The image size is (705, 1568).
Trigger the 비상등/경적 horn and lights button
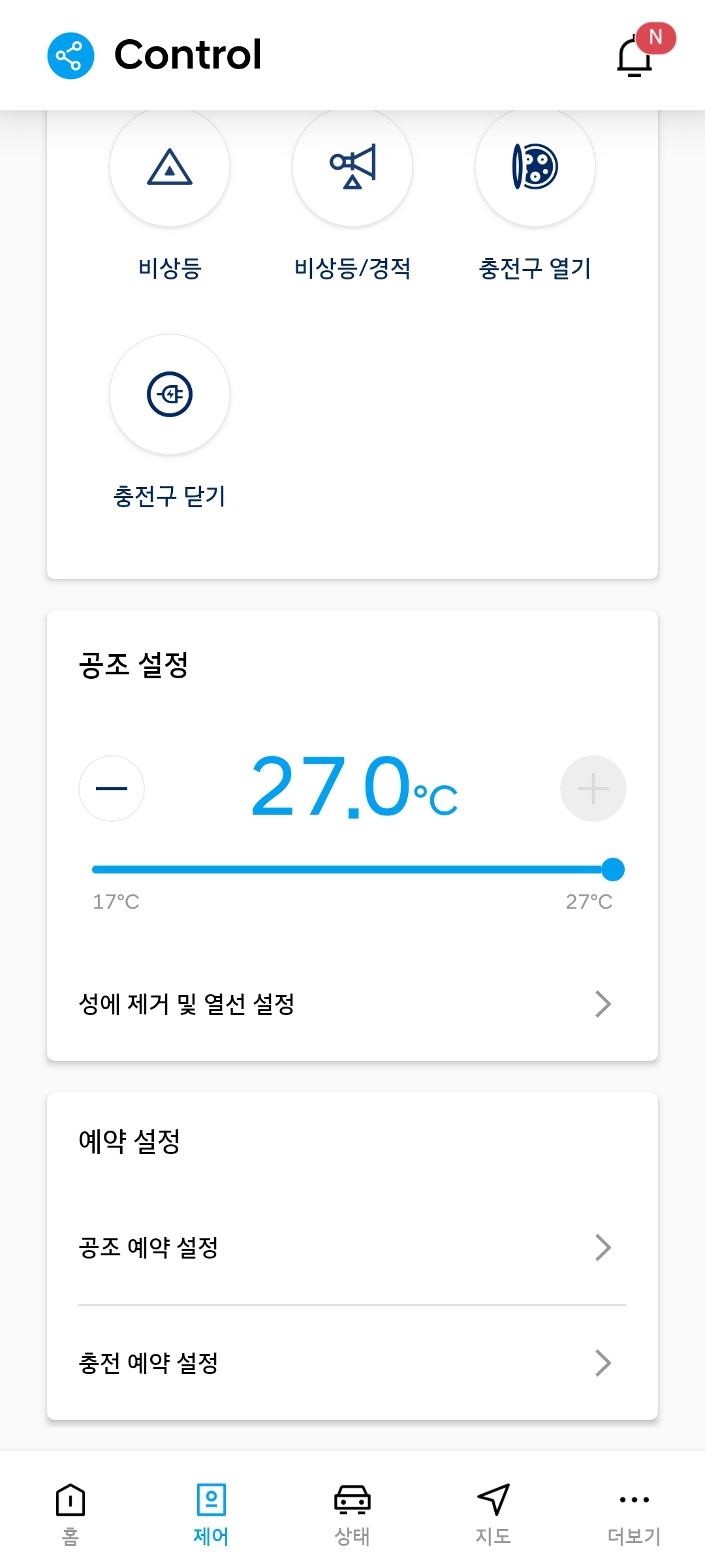click(x=352, y=166)
